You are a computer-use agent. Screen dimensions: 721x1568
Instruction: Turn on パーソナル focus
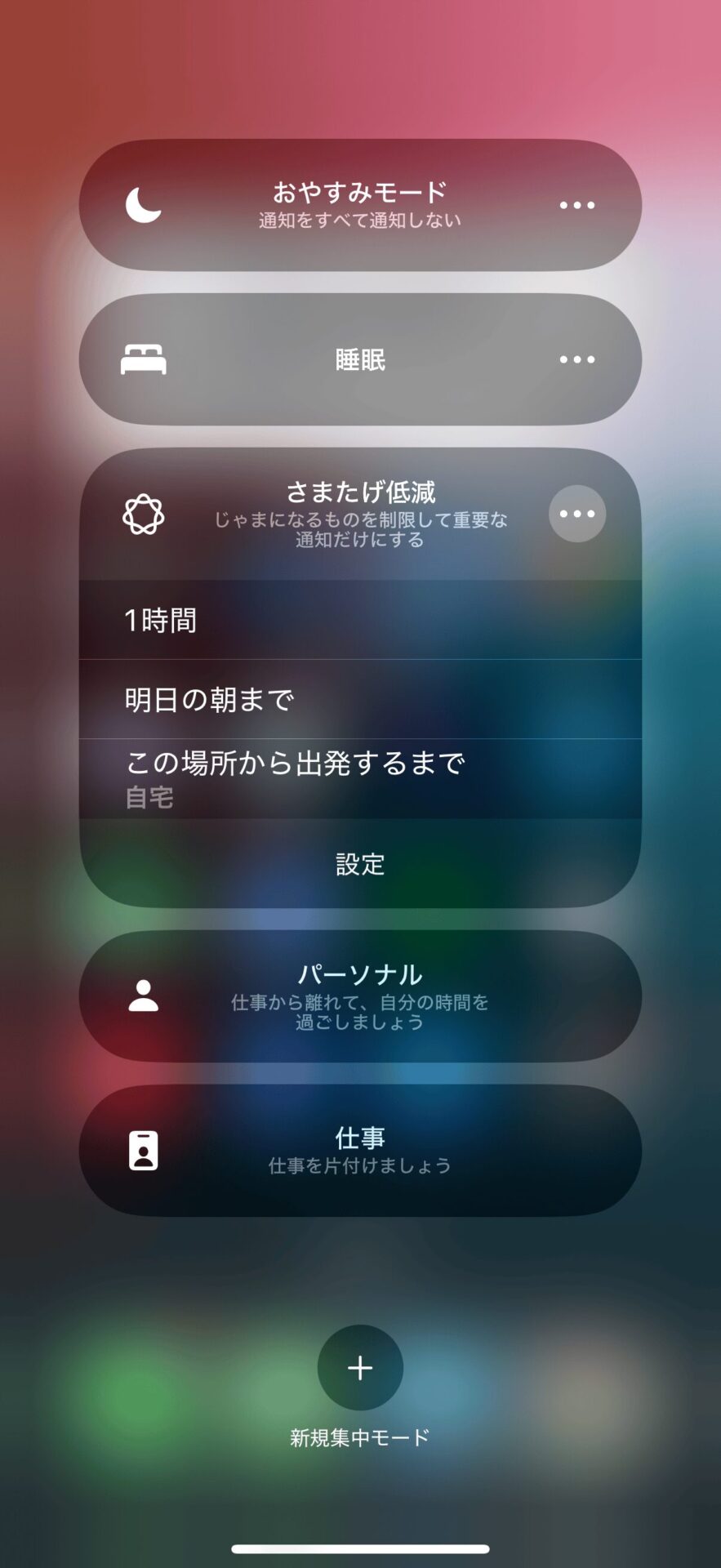tap(359, 996)
